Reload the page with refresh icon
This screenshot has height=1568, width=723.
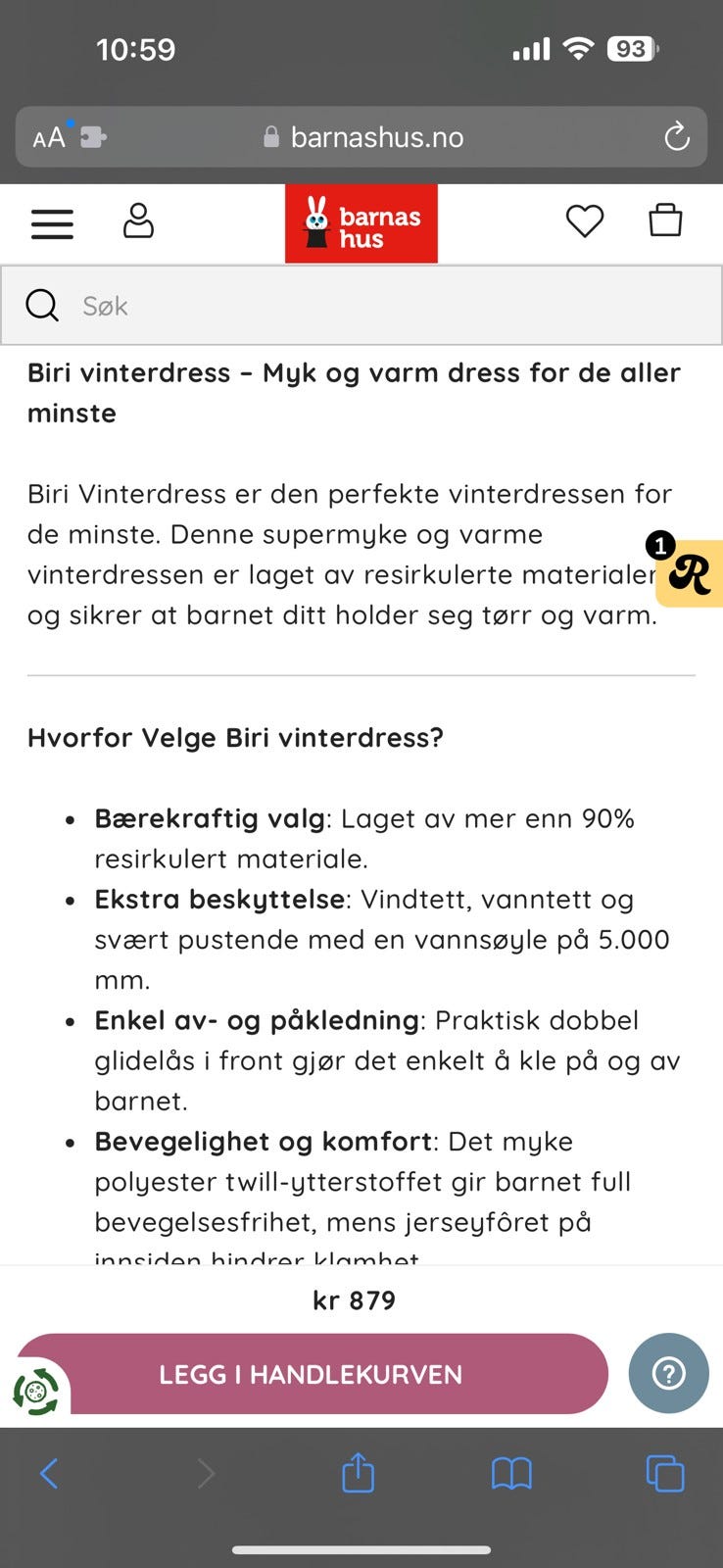pos(677,137)
